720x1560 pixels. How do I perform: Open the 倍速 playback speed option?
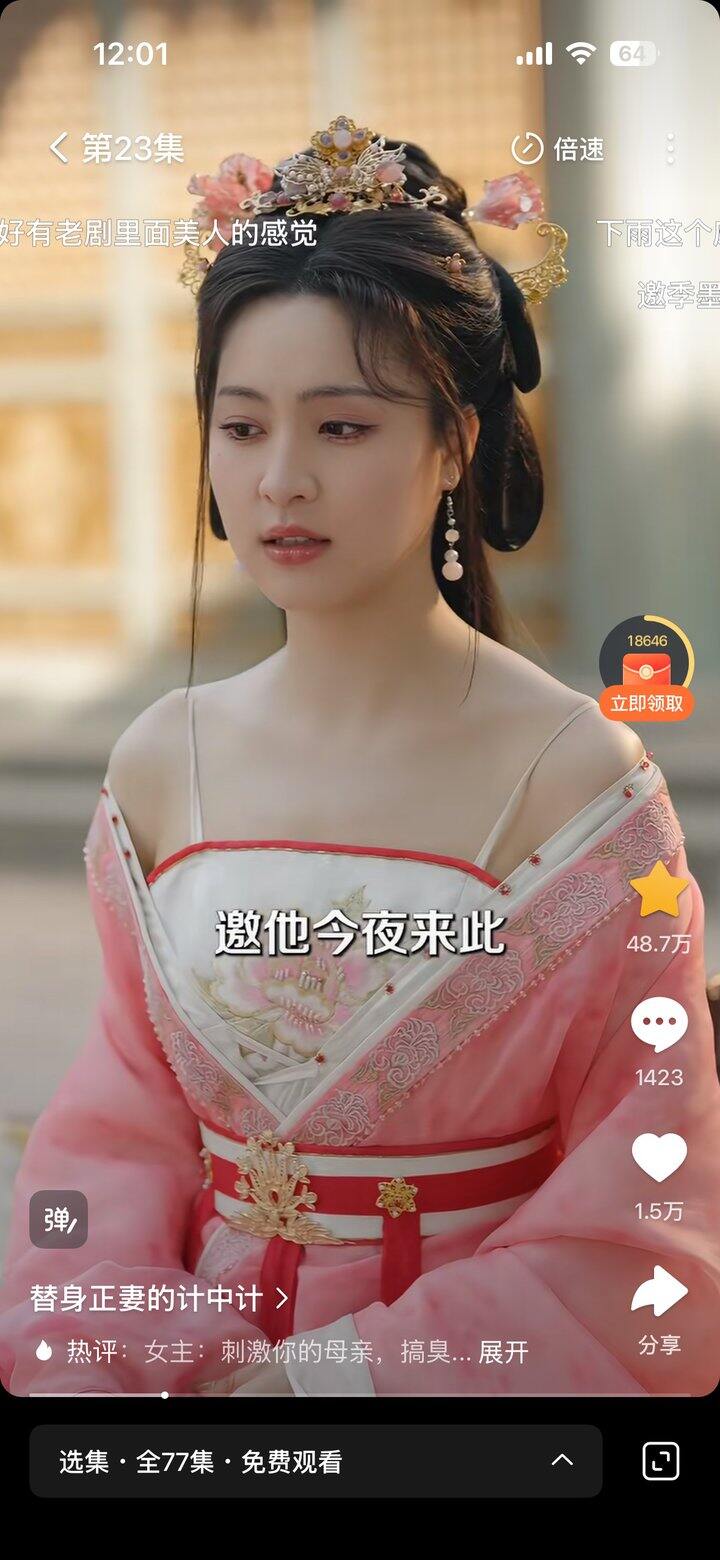point(558,149)
